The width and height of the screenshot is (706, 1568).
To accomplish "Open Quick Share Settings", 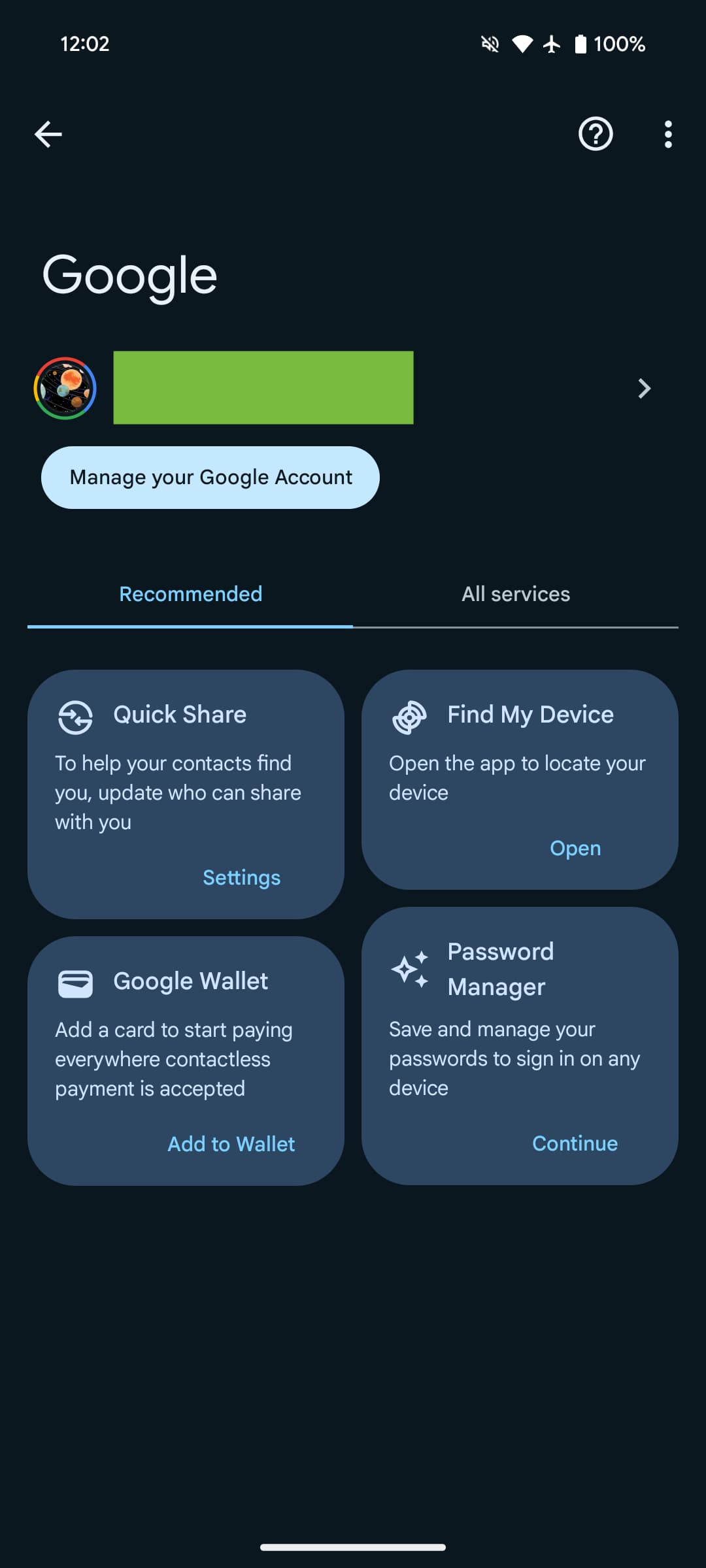I will 241,877.
